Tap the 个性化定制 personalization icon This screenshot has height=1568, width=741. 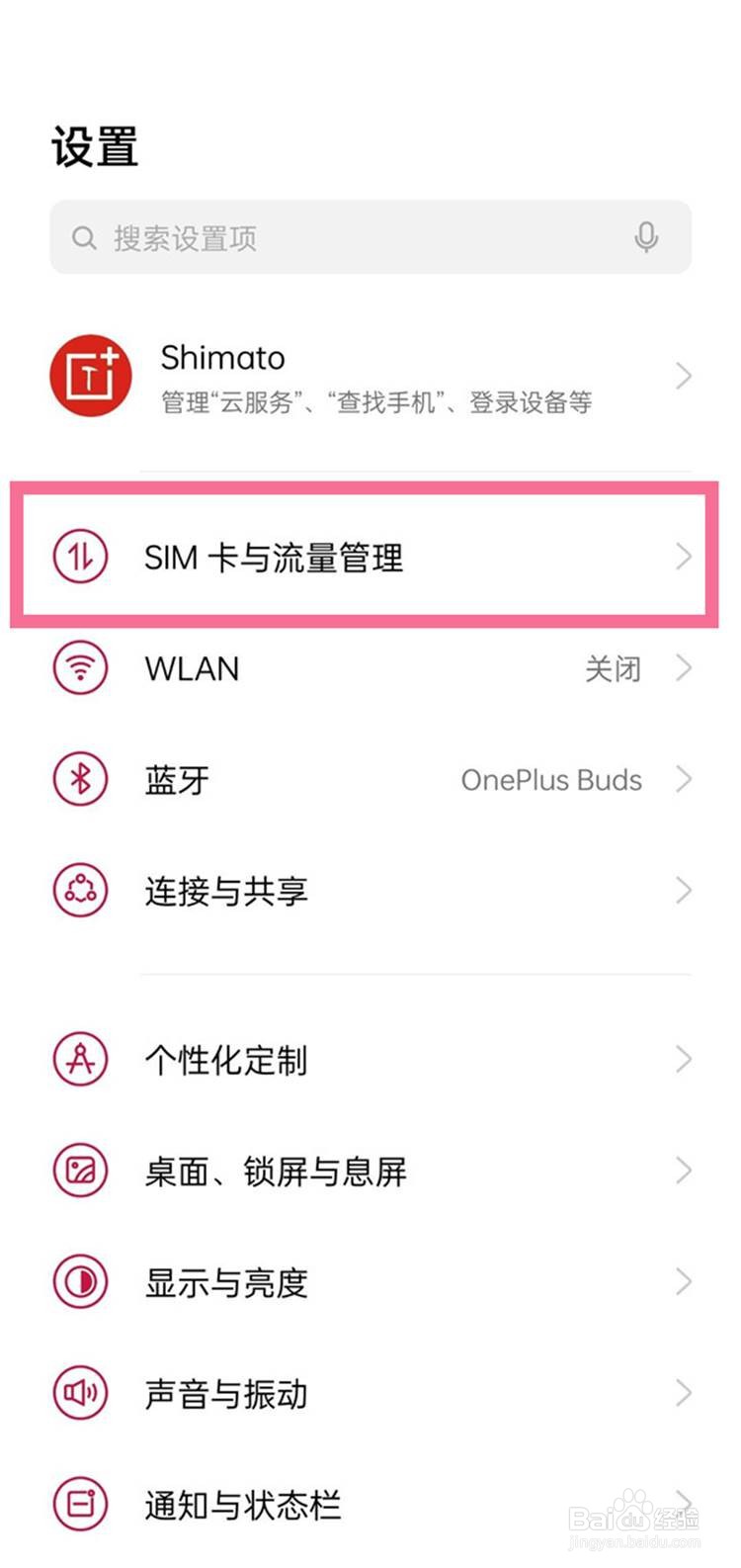pyautogui.click(x=80, y=1059)
